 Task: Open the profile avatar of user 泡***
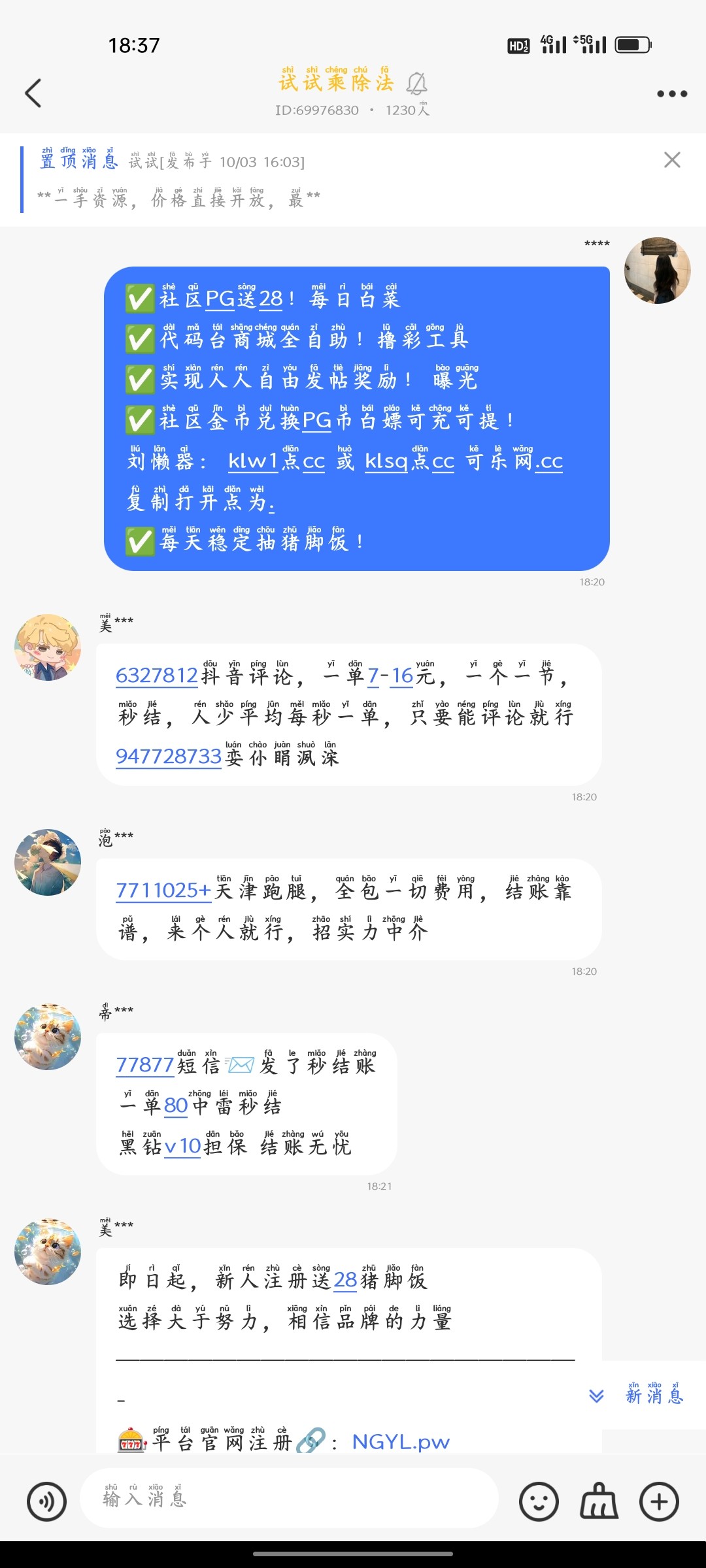pyautogui.click(x=48, y=862)
